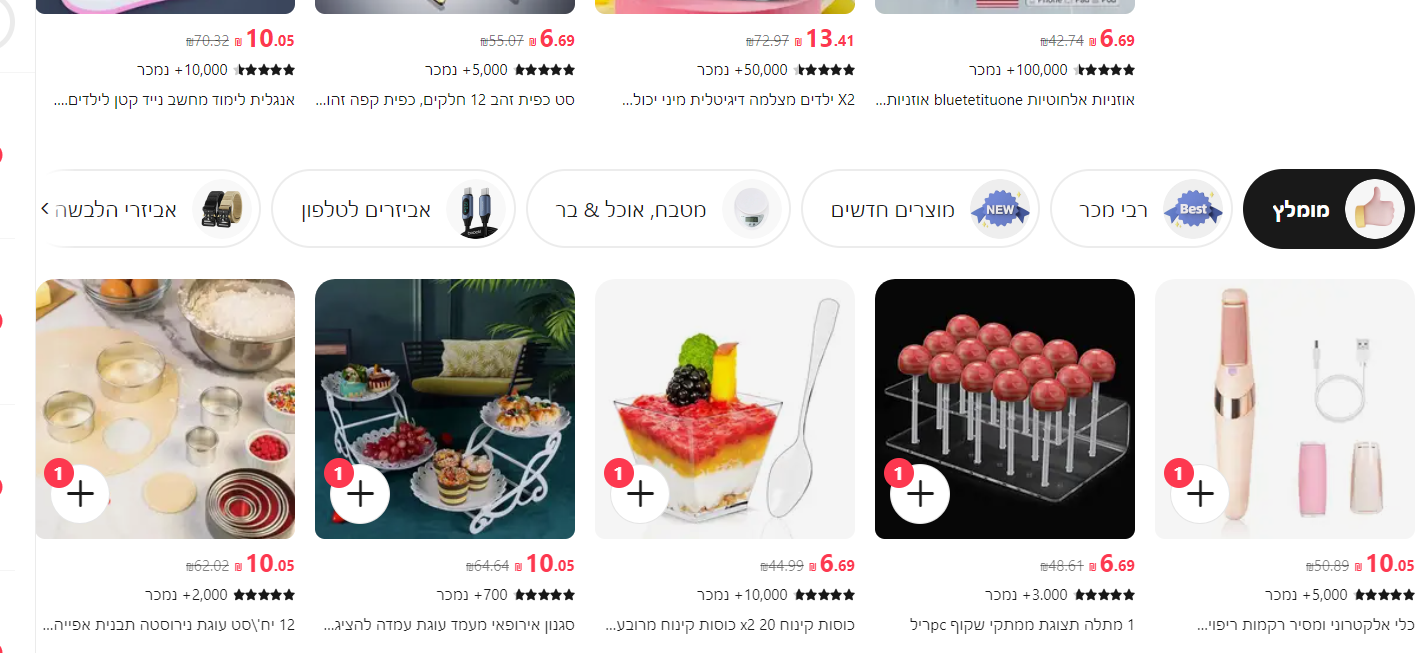Open the kids English learning laptop listing
This screenshot has width=1416, height=653.
click(168, 100)
